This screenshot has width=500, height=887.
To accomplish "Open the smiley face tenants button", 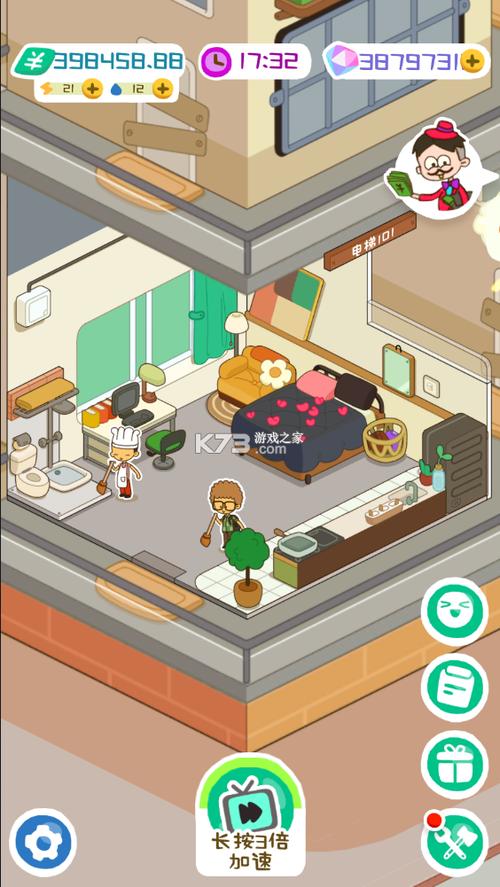I will [x=455, y=612].
